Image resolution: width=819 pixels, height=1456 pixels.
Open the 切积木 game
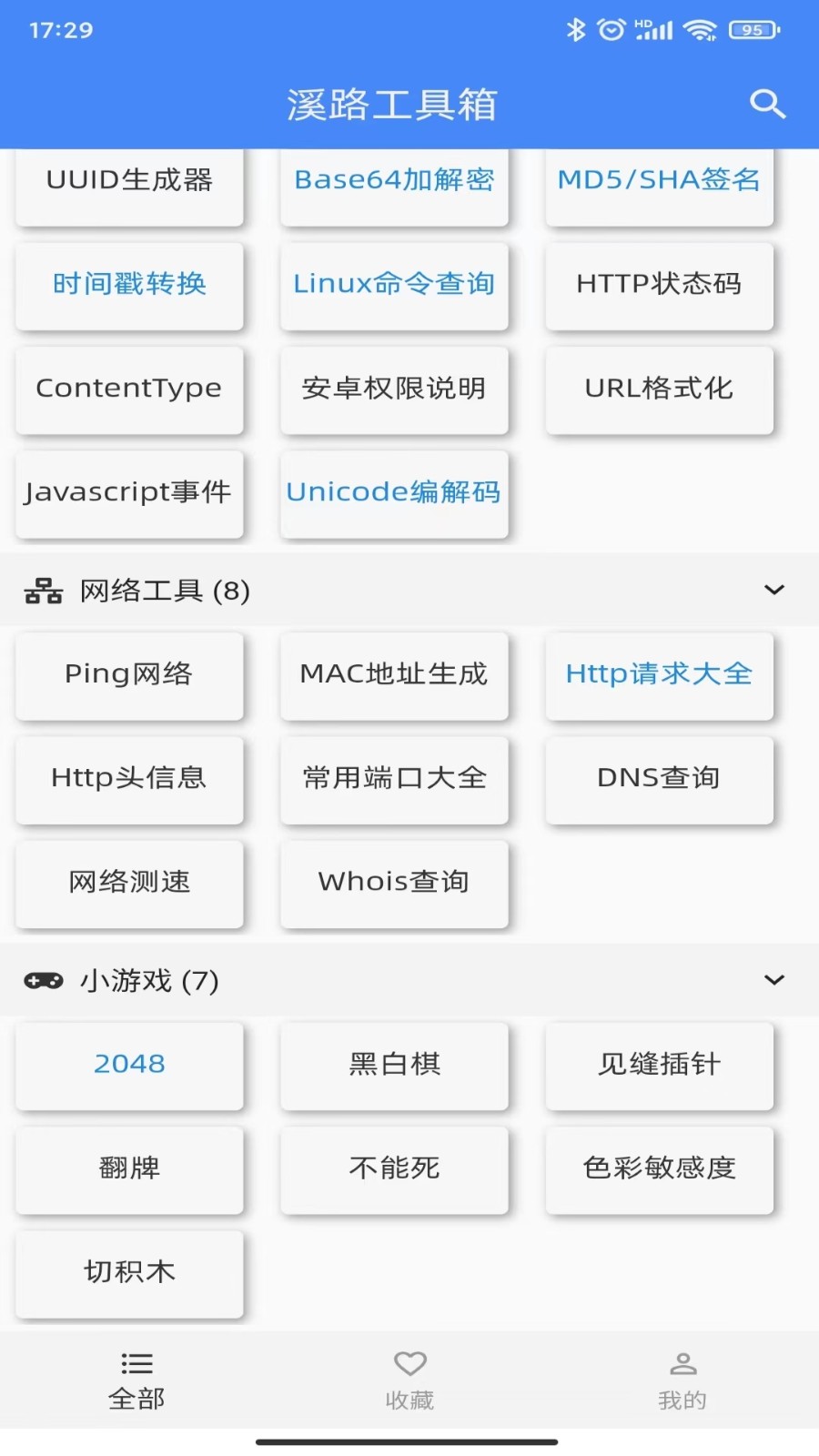[x=129, y=1273]
